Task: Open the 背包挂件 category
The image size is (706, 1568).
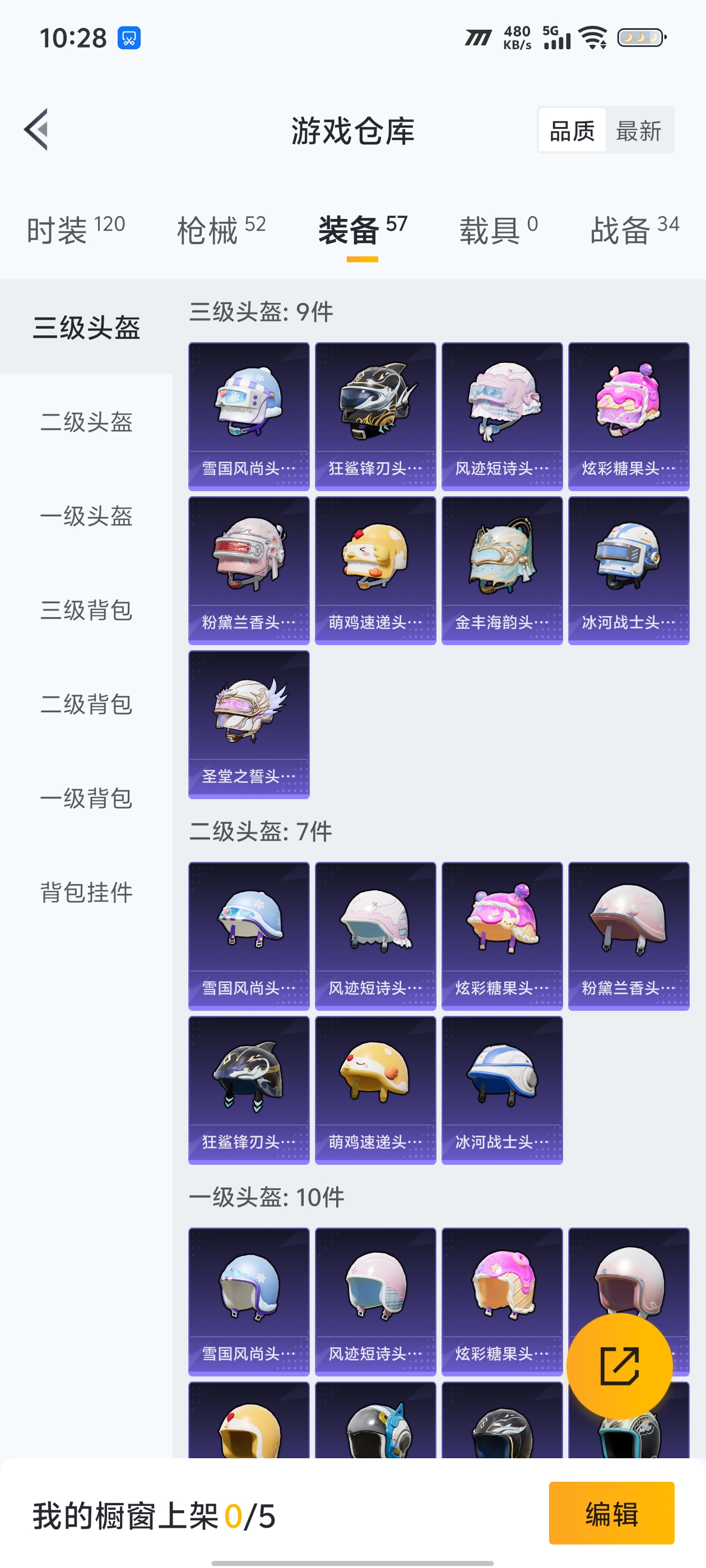Action: tap(86, 892)
